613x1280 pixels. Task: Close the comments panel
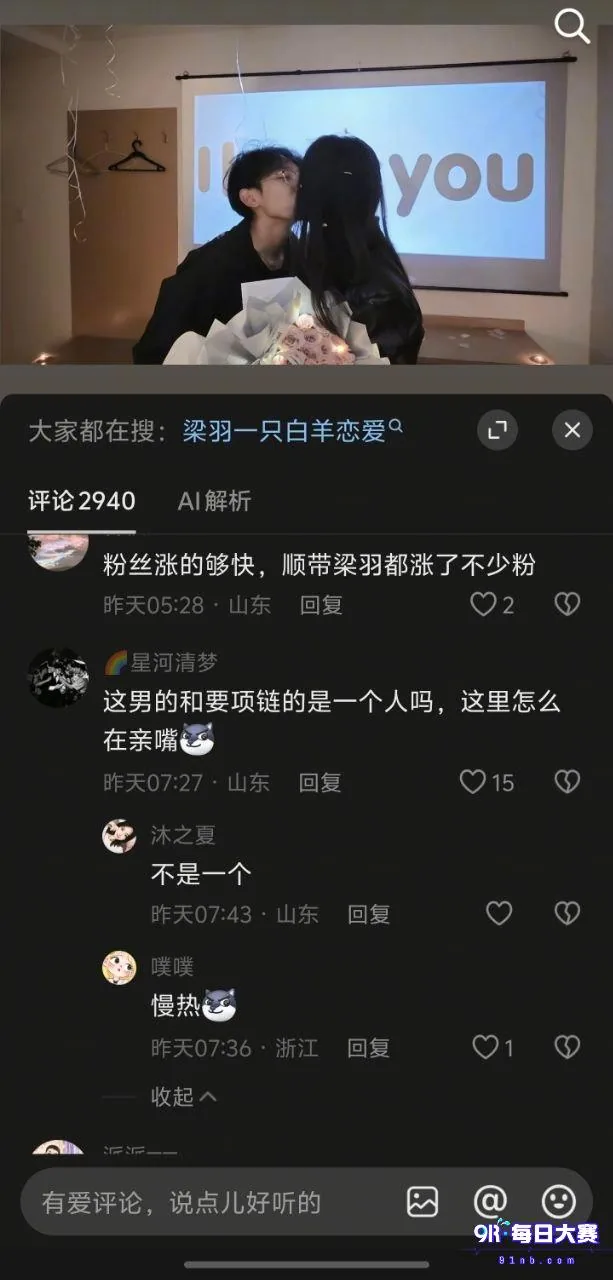tap(572, 430)
